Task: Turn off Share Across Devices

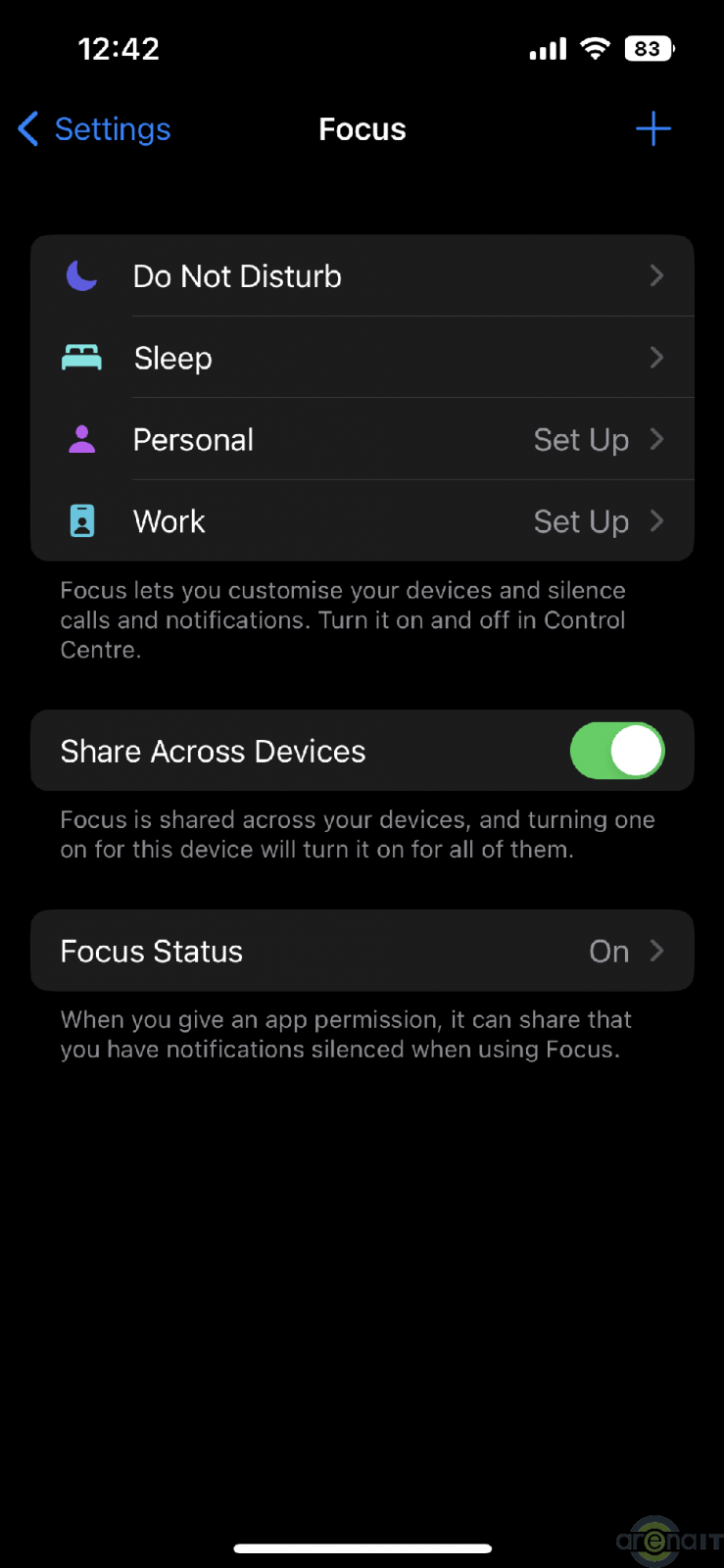Action: pyautogui.click(x=617, y=752)
